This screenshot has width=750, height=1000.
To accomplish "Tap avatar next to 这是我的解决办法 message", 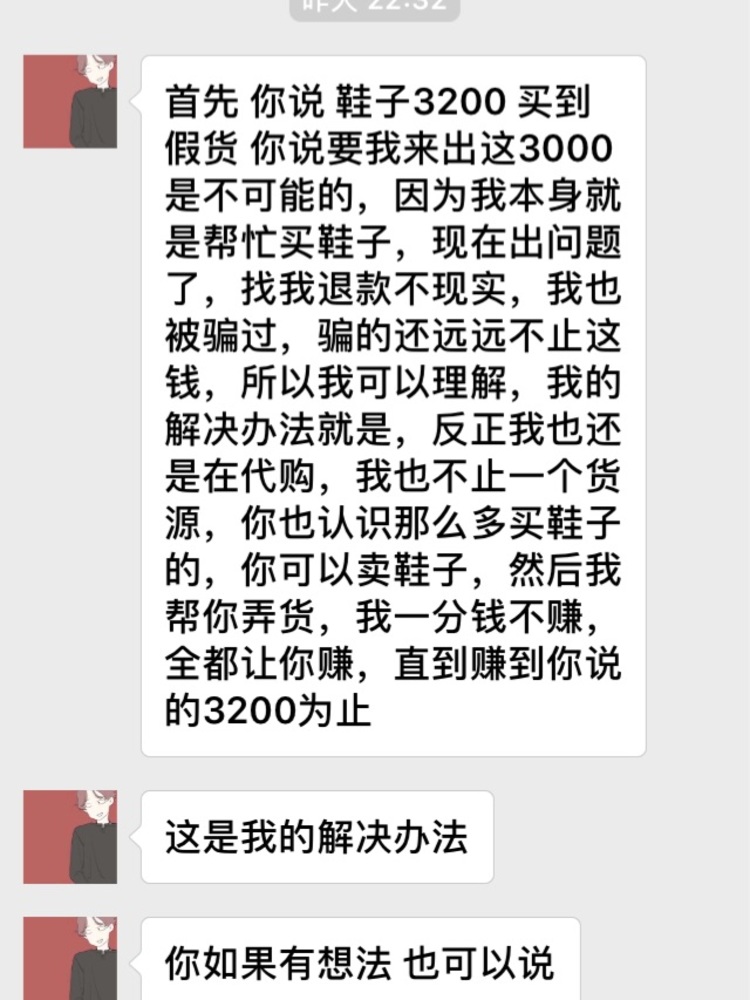I will pyautogui.click(x=70, y=837).
